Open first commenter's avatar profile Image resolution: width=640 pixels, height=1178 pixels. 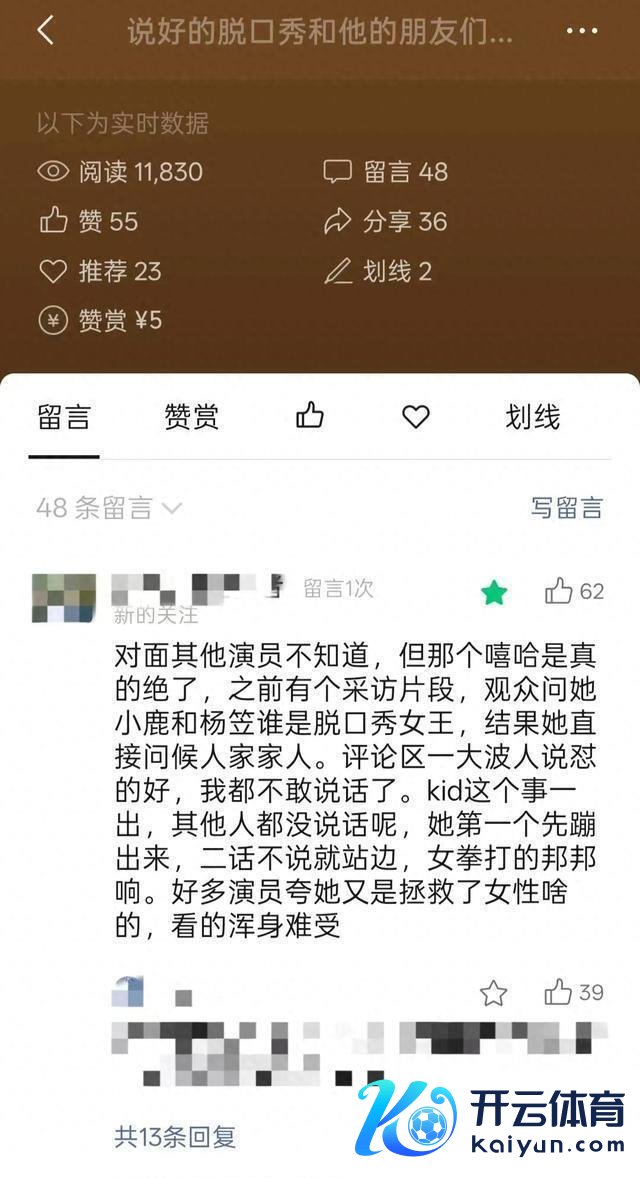tap(64, 598)
